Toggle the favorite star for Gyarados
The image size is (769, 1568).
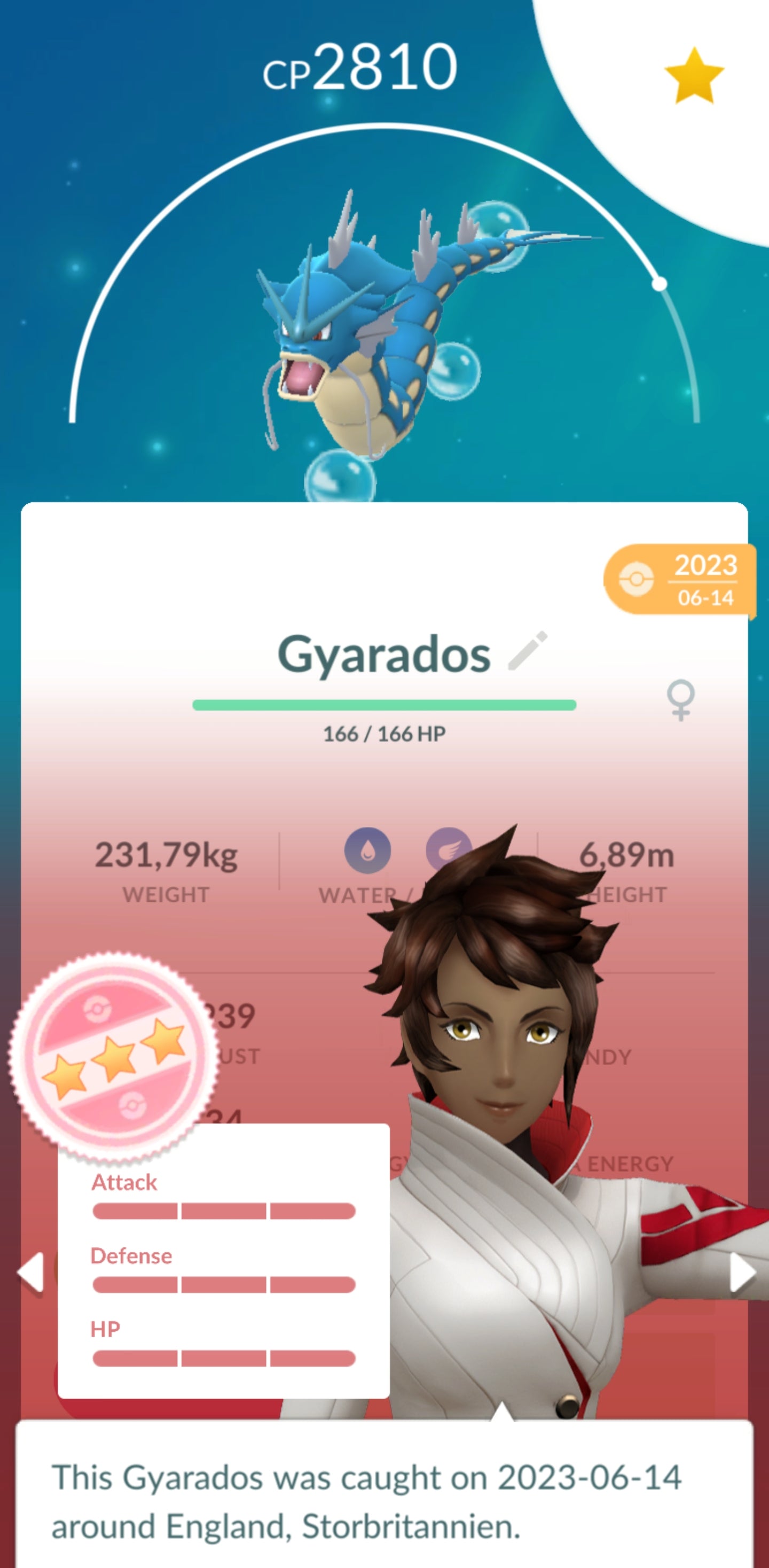point(694,76)
